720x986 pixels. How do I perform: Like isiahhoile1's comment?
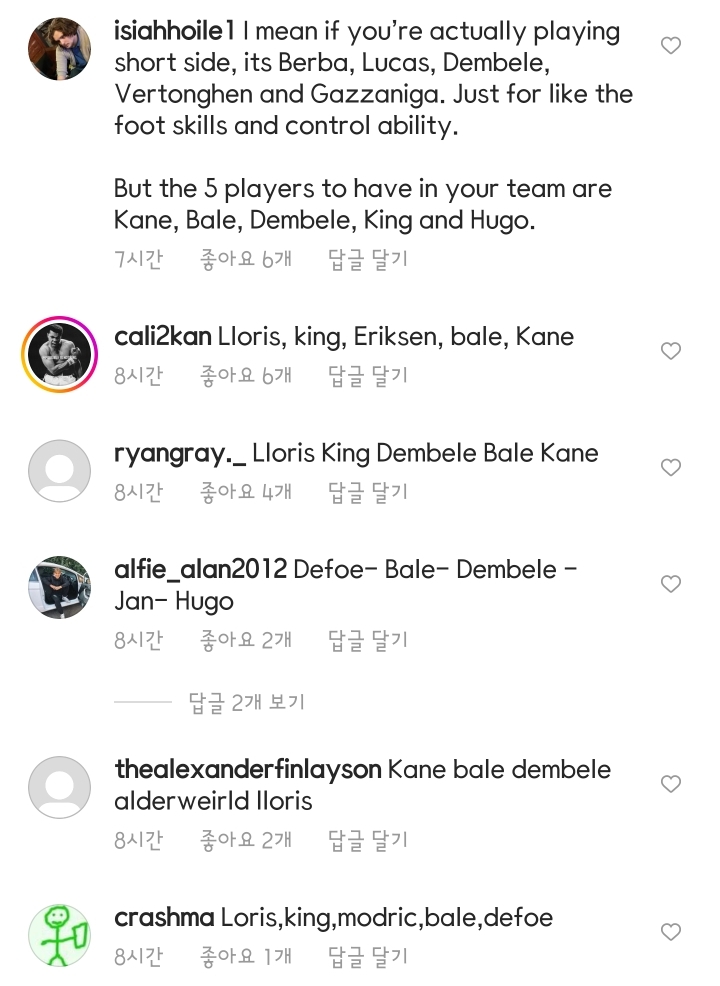click(x=672, y=46)
